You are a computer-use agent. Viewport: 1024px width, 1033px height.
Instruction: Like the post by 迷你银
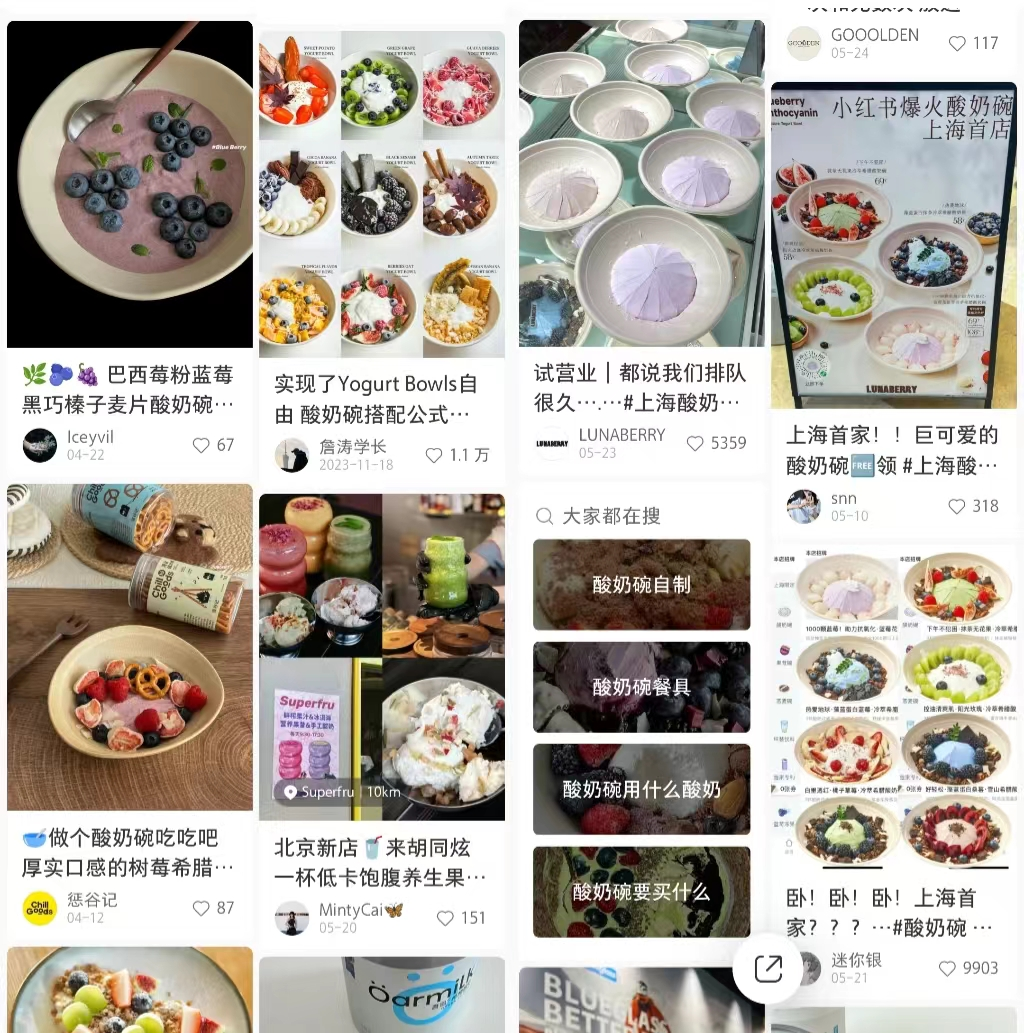tap(948, 968)
